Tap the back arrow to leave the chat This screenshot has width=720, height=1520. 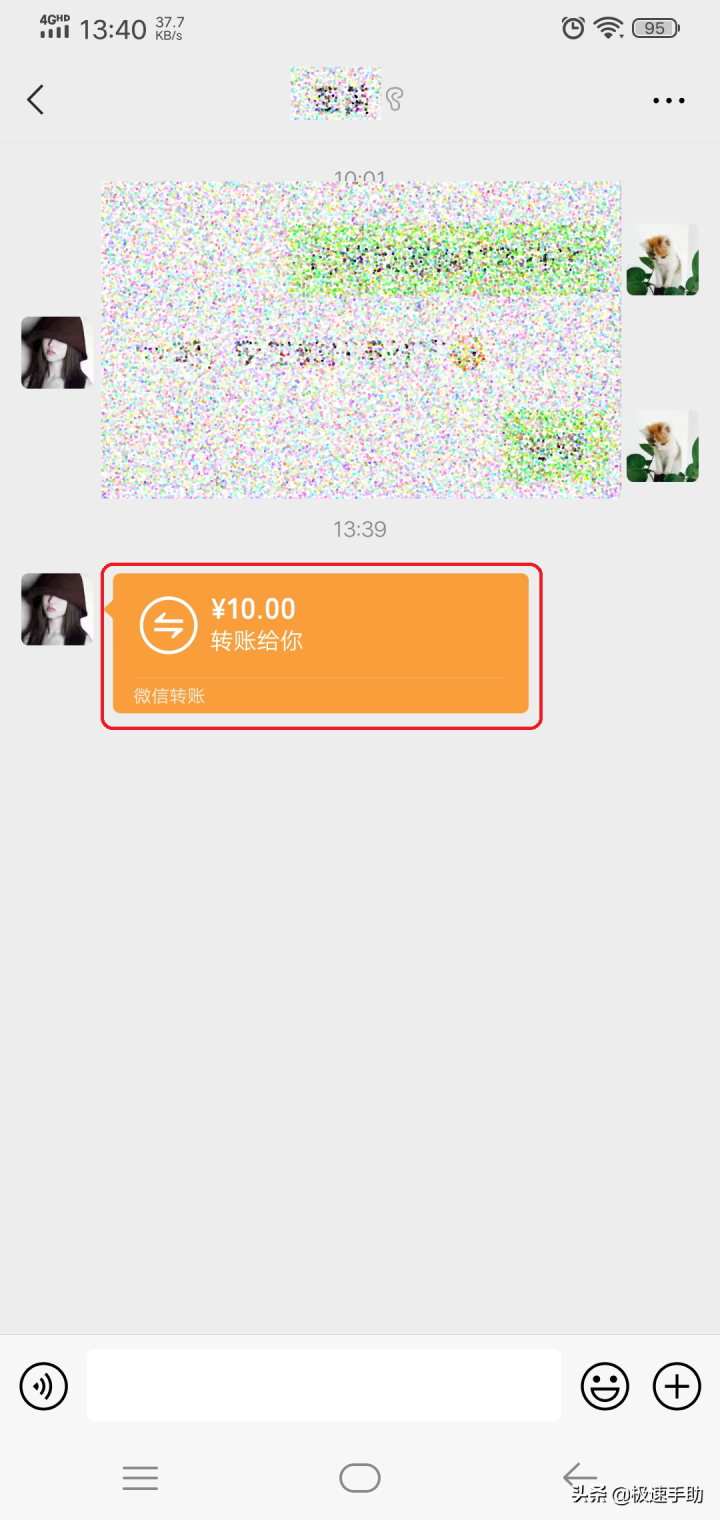[x=36, y=100]
